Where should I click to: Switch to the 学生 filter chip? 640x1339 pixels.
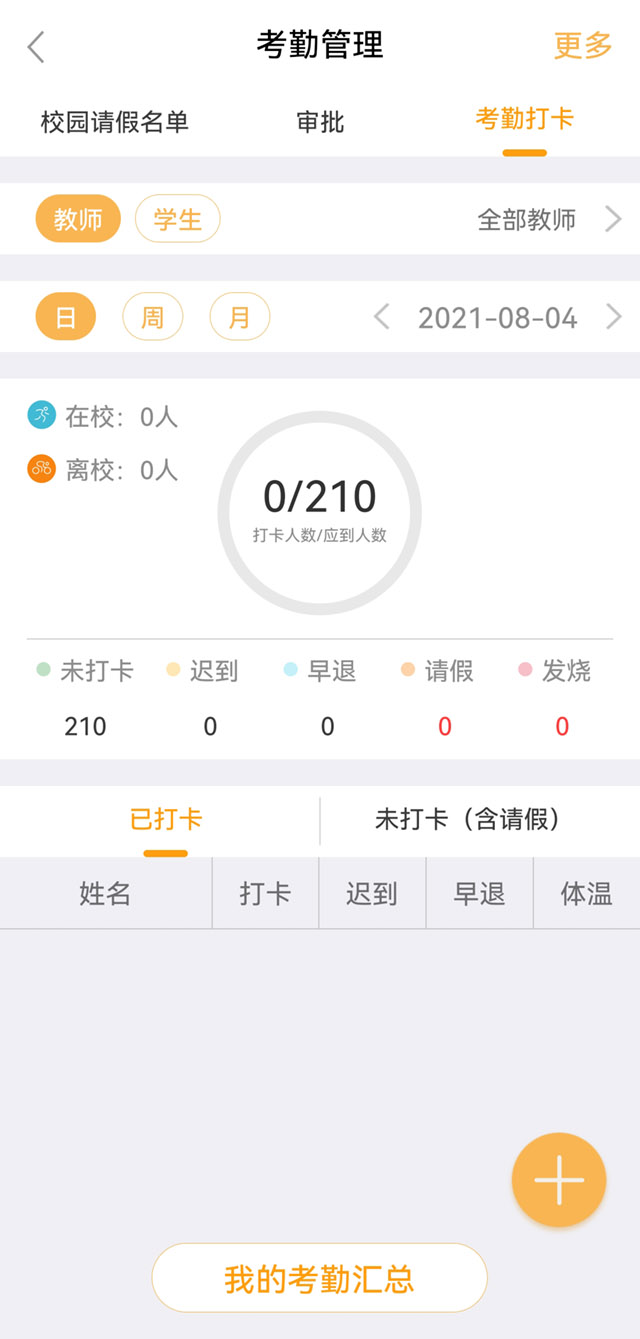point(177,219)
